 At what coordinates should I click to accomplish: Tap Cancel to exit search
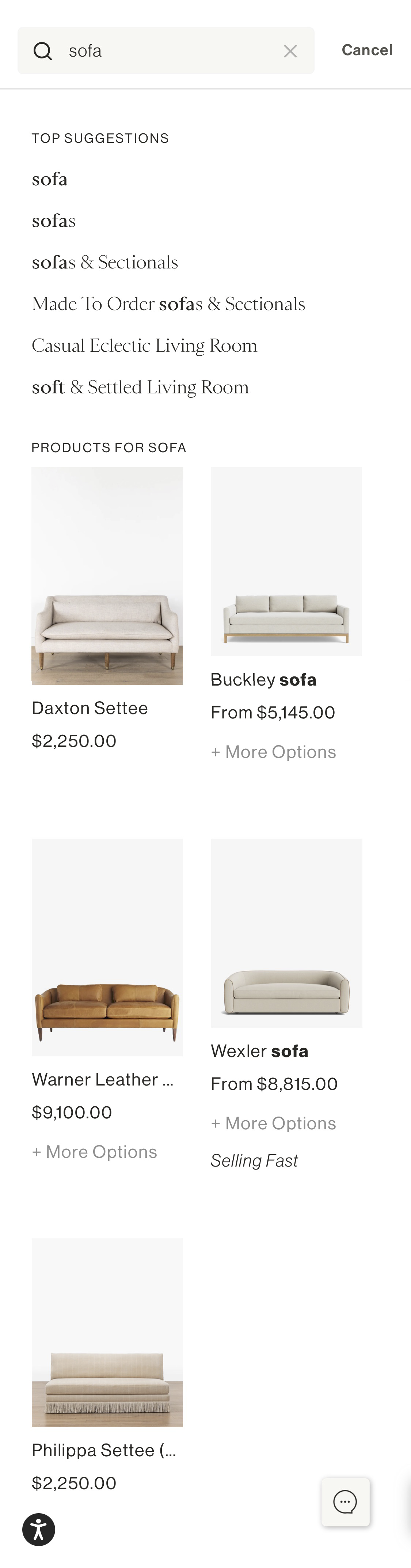tap(366, 50)
